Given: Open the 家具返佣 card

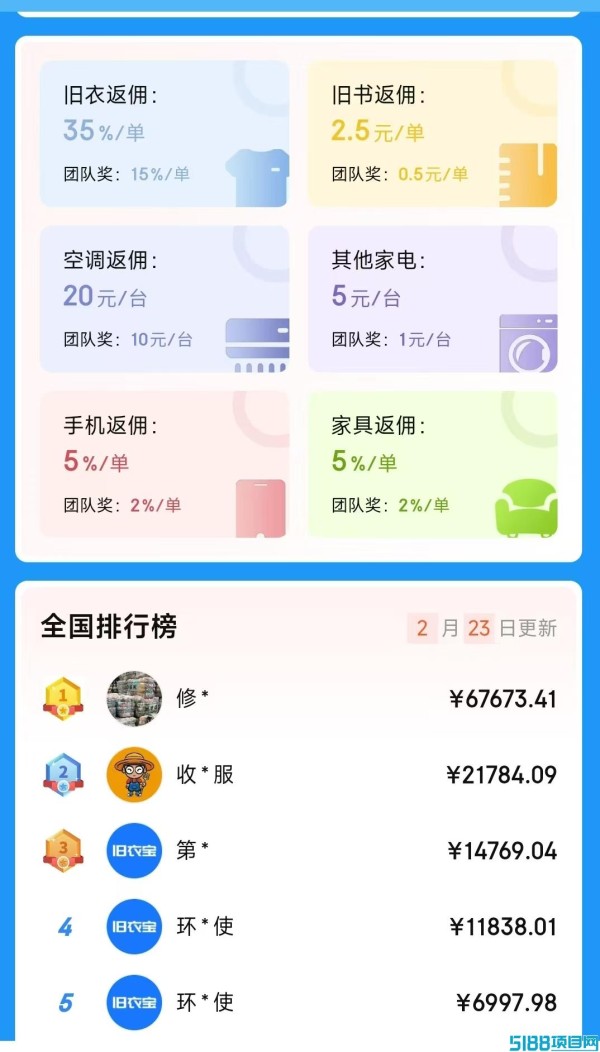Looking at the screenshot, I should (x=433, y=464).
